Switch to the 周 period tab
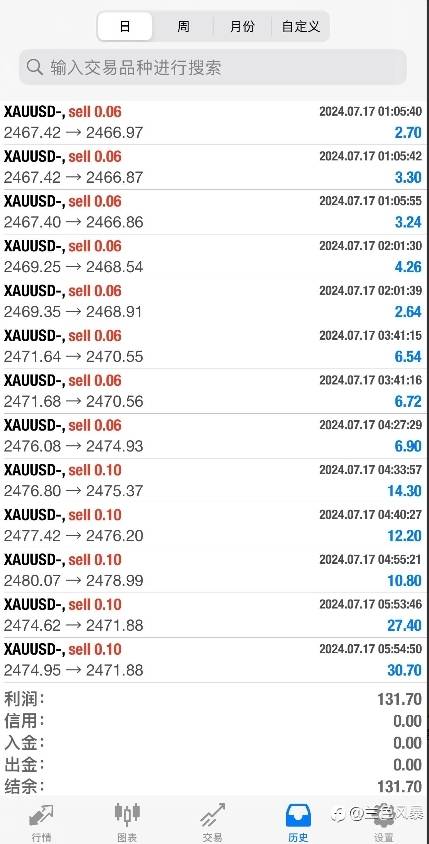 coord(184,26)
